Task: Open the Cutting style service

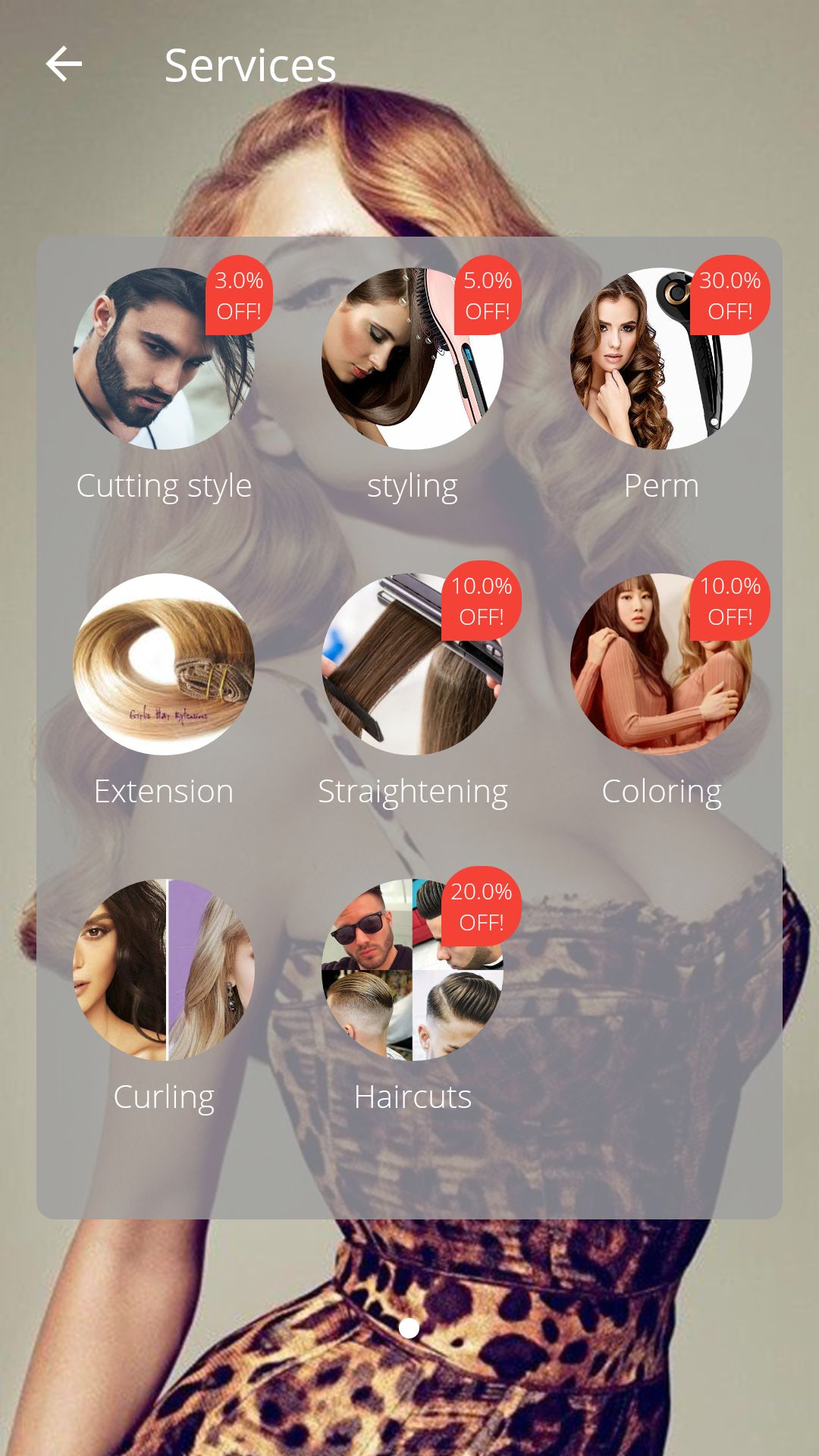Action: [164, 359]
